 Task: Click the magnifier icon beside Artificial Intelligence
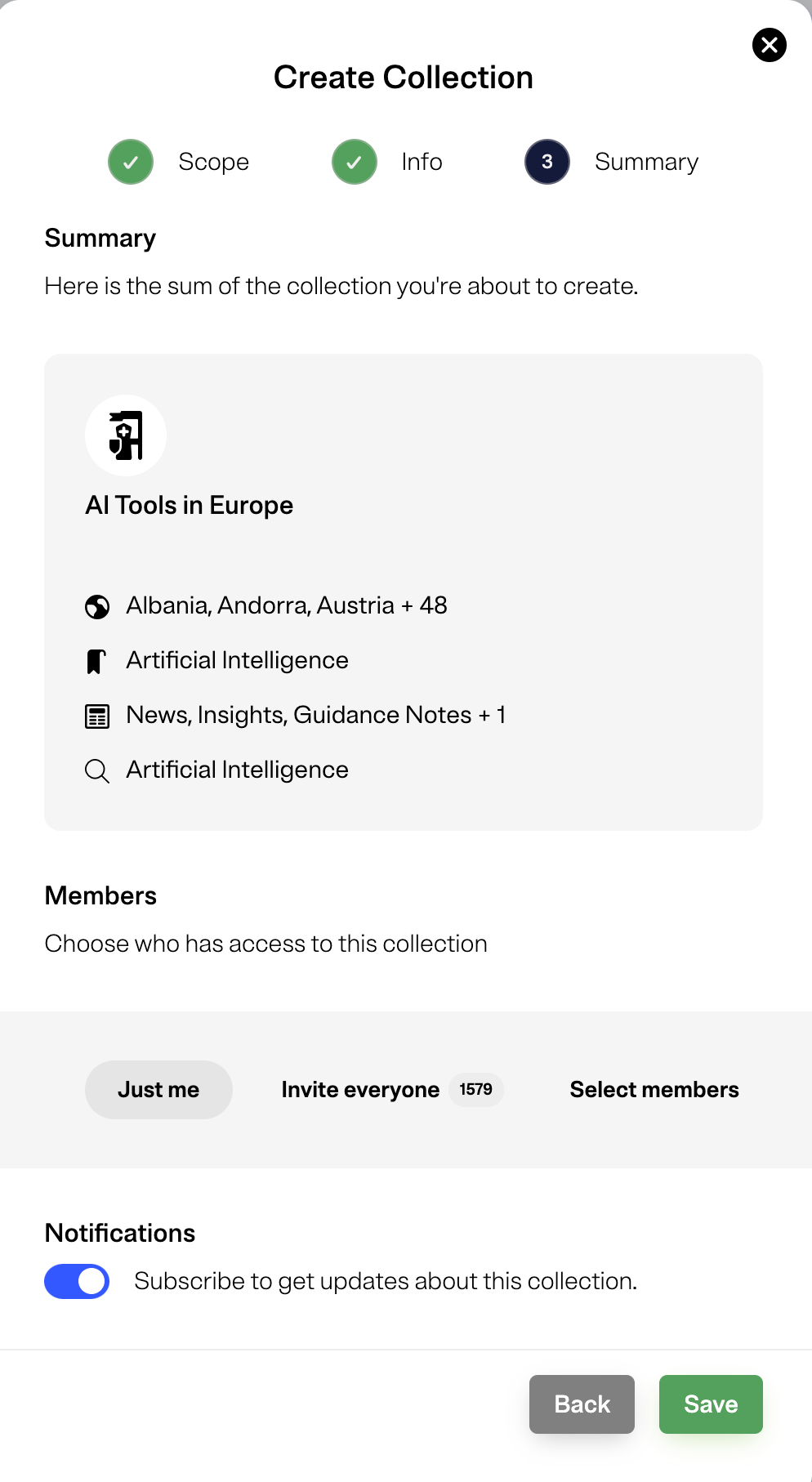(x=96, y=770)
